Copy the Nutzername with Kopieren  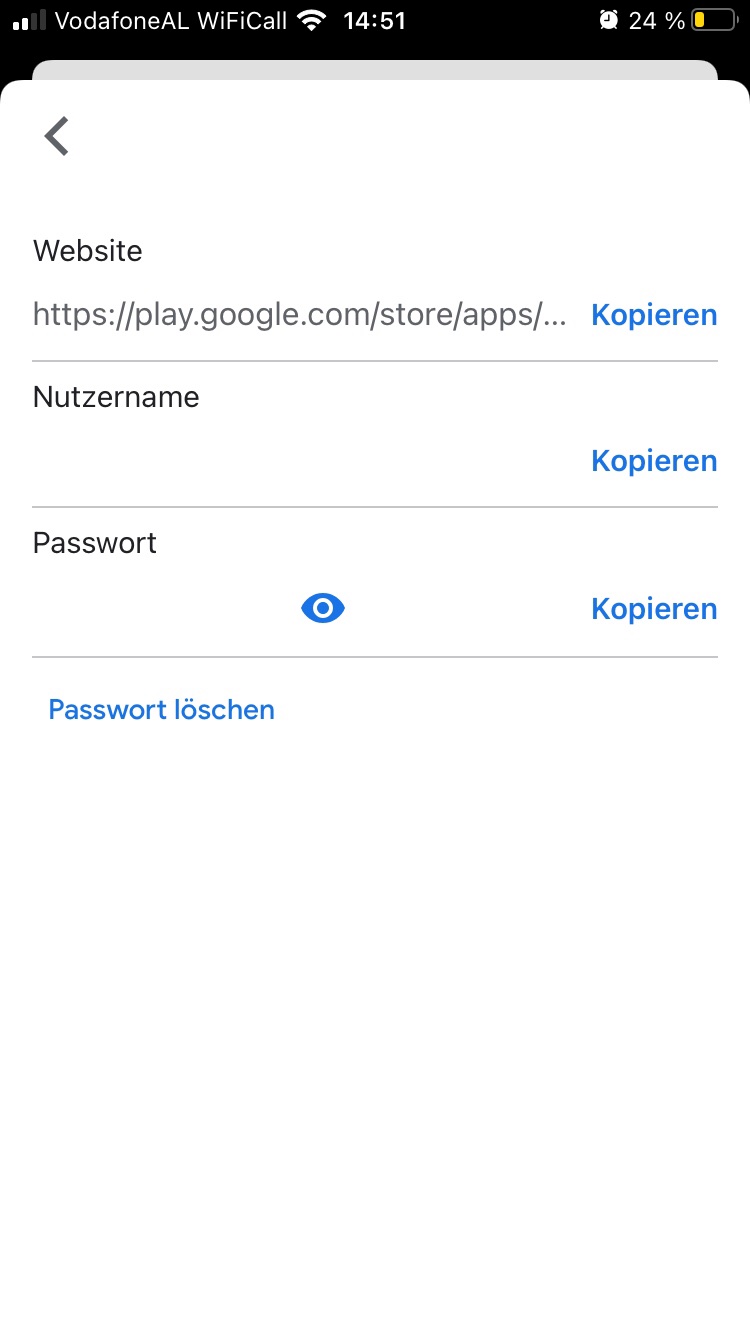654,461
